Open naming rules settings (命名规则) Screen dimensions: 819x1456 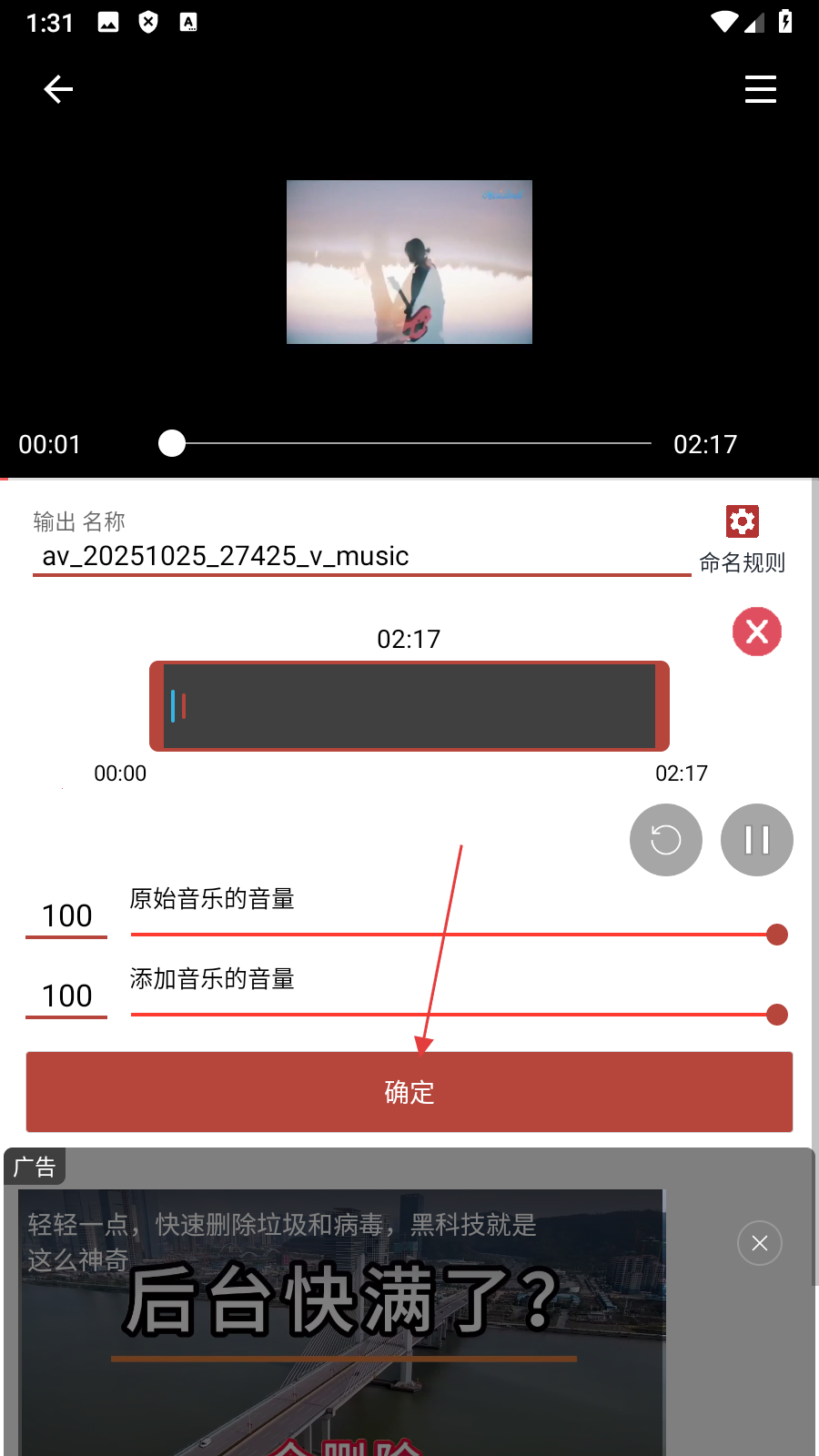pos(742,539)
